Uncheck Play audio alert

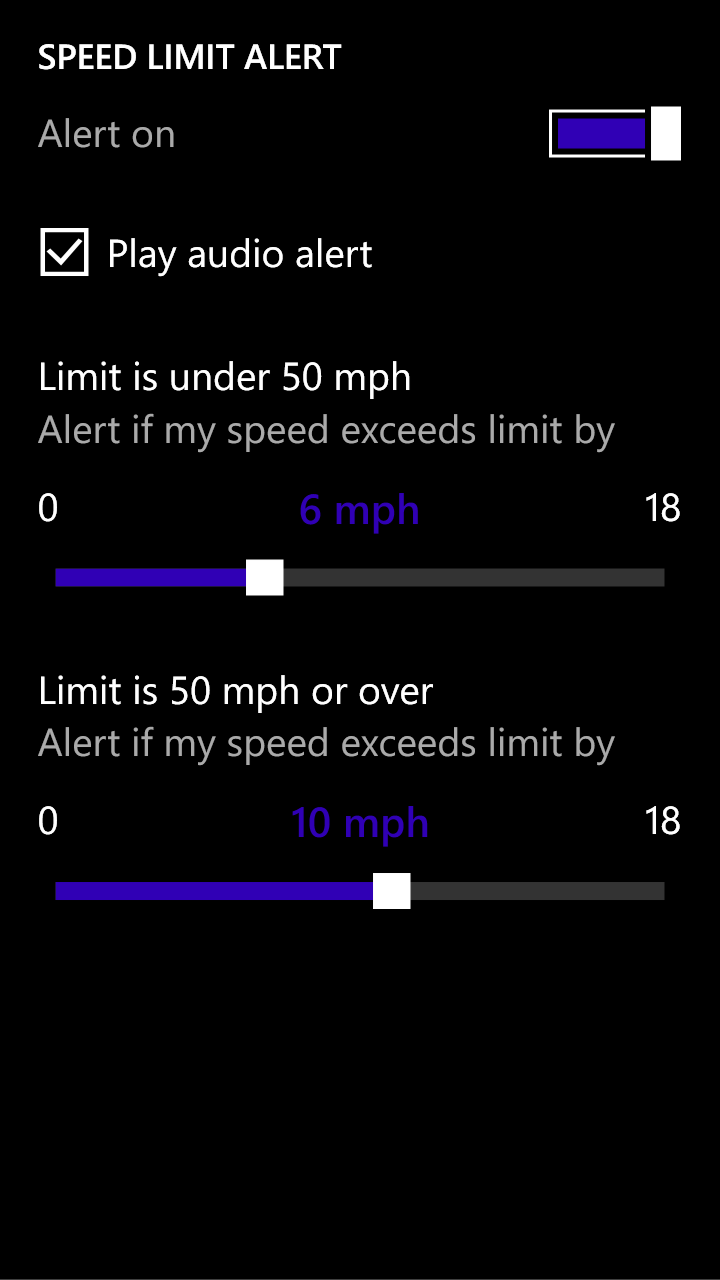coord(65,252)
